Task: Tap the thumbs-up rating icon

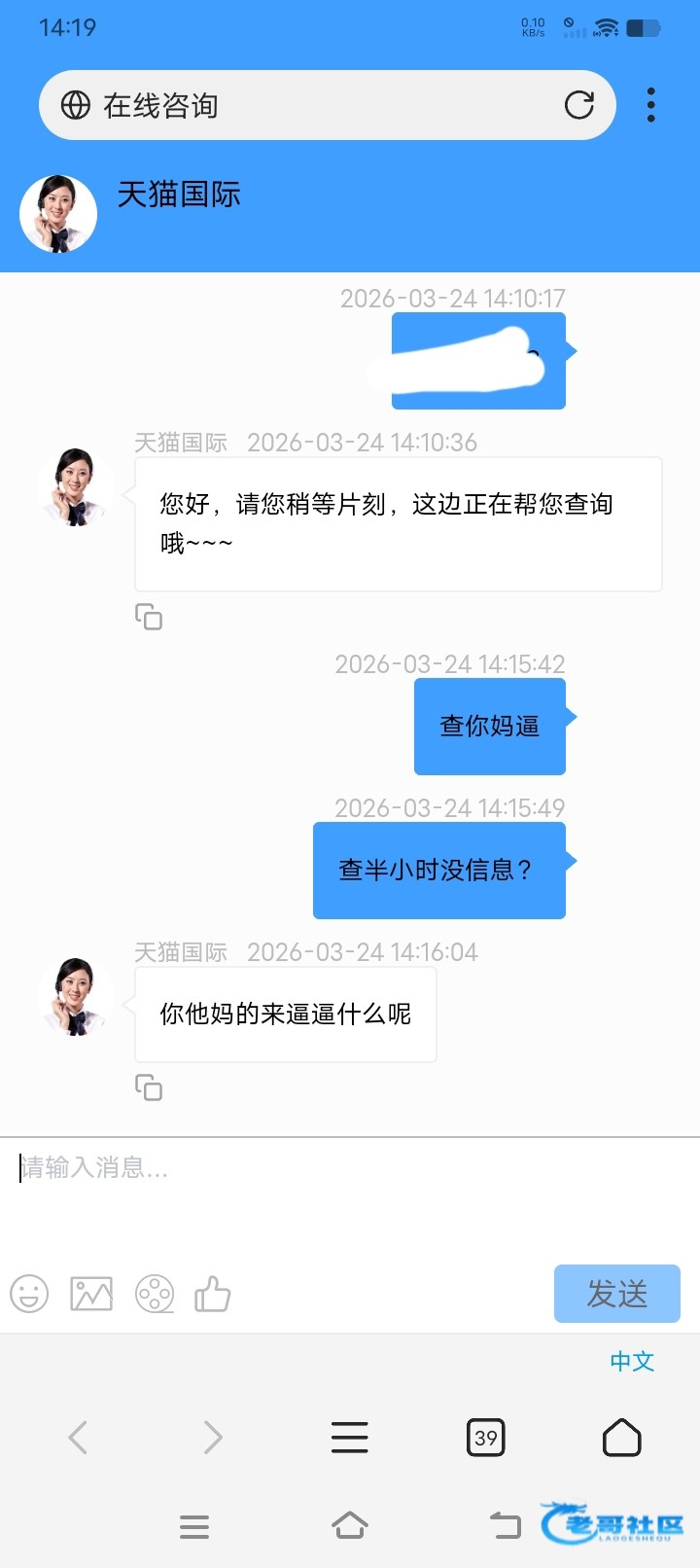Action: [x=213, y=1295]
